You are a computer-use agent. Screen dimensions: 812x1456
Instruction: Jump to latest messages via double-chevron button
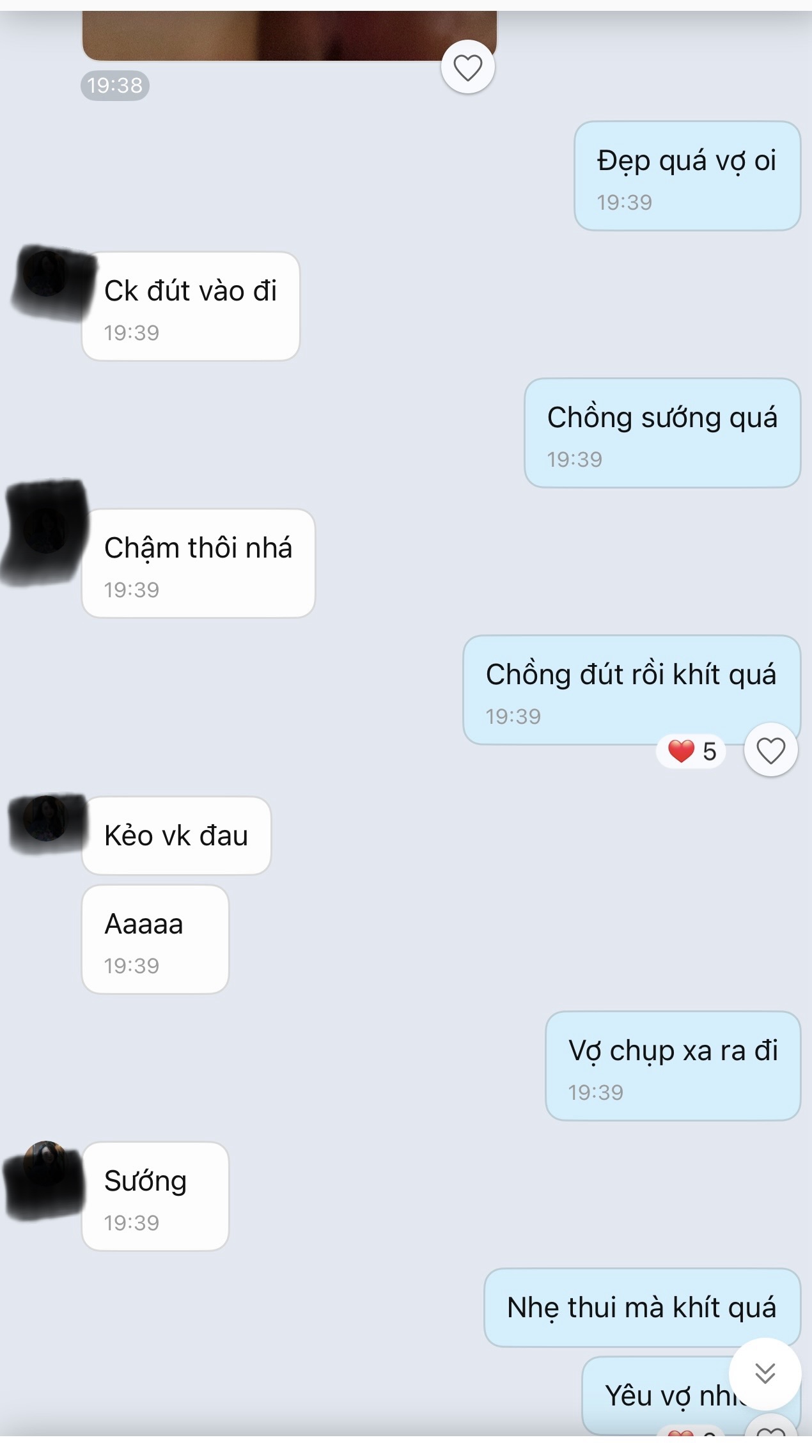[x=765, y=1373]
